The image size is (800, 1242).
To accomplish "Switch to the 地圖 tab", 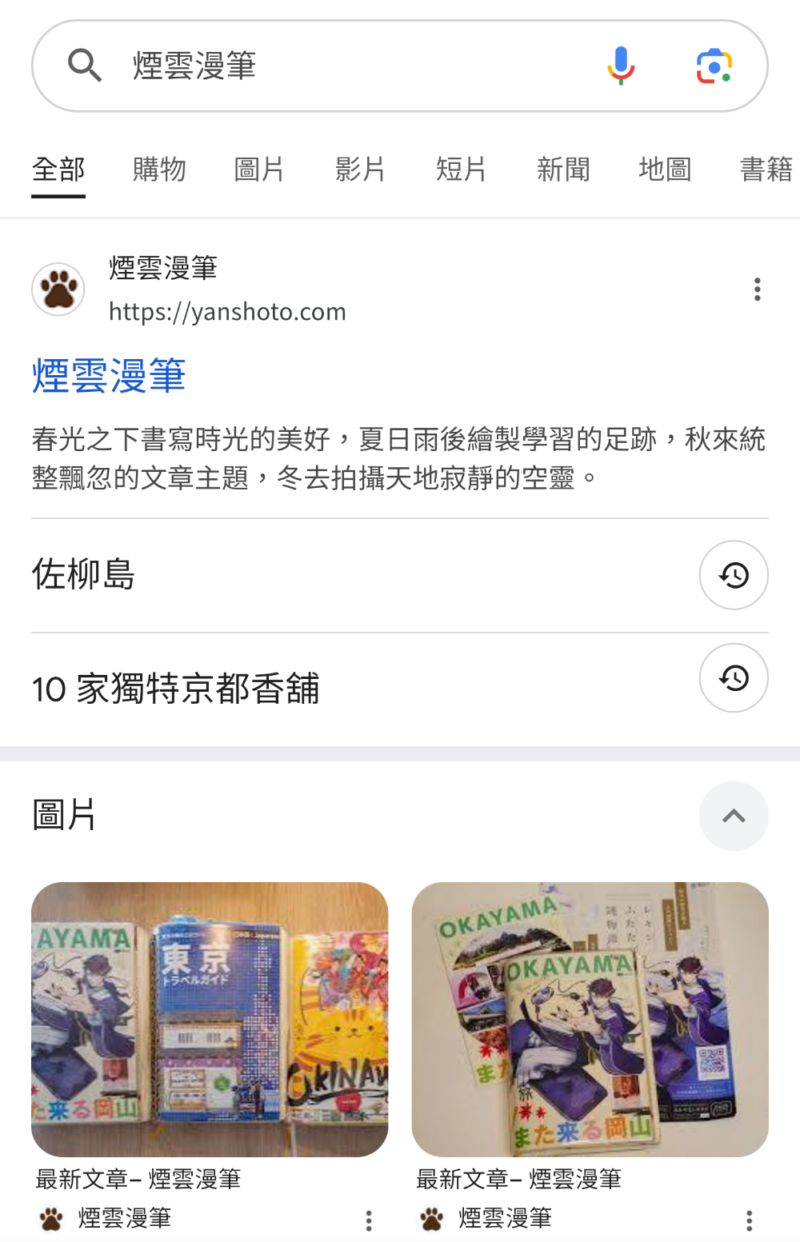I will (x=664, y=169).
